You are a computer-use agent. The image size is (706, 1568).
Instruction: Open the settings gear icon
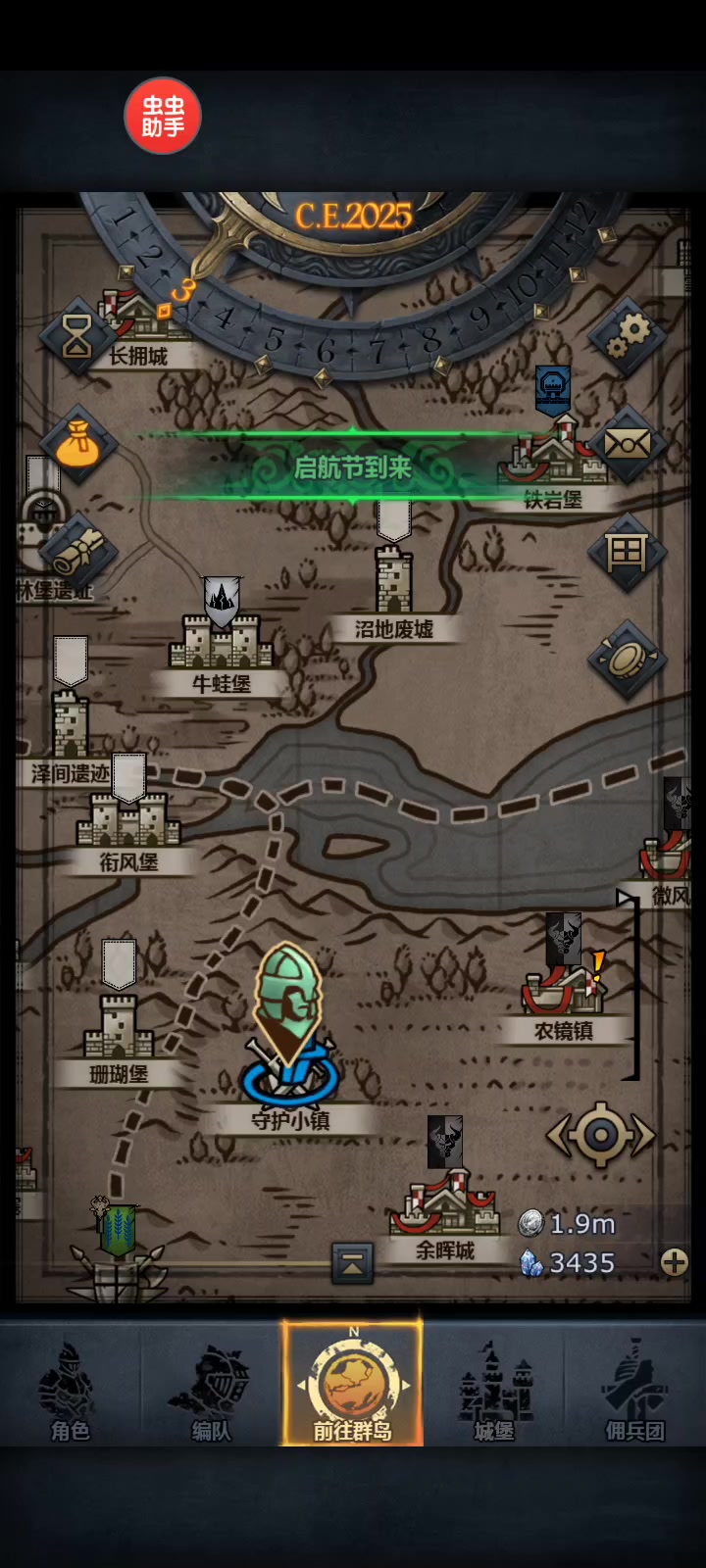627,336
